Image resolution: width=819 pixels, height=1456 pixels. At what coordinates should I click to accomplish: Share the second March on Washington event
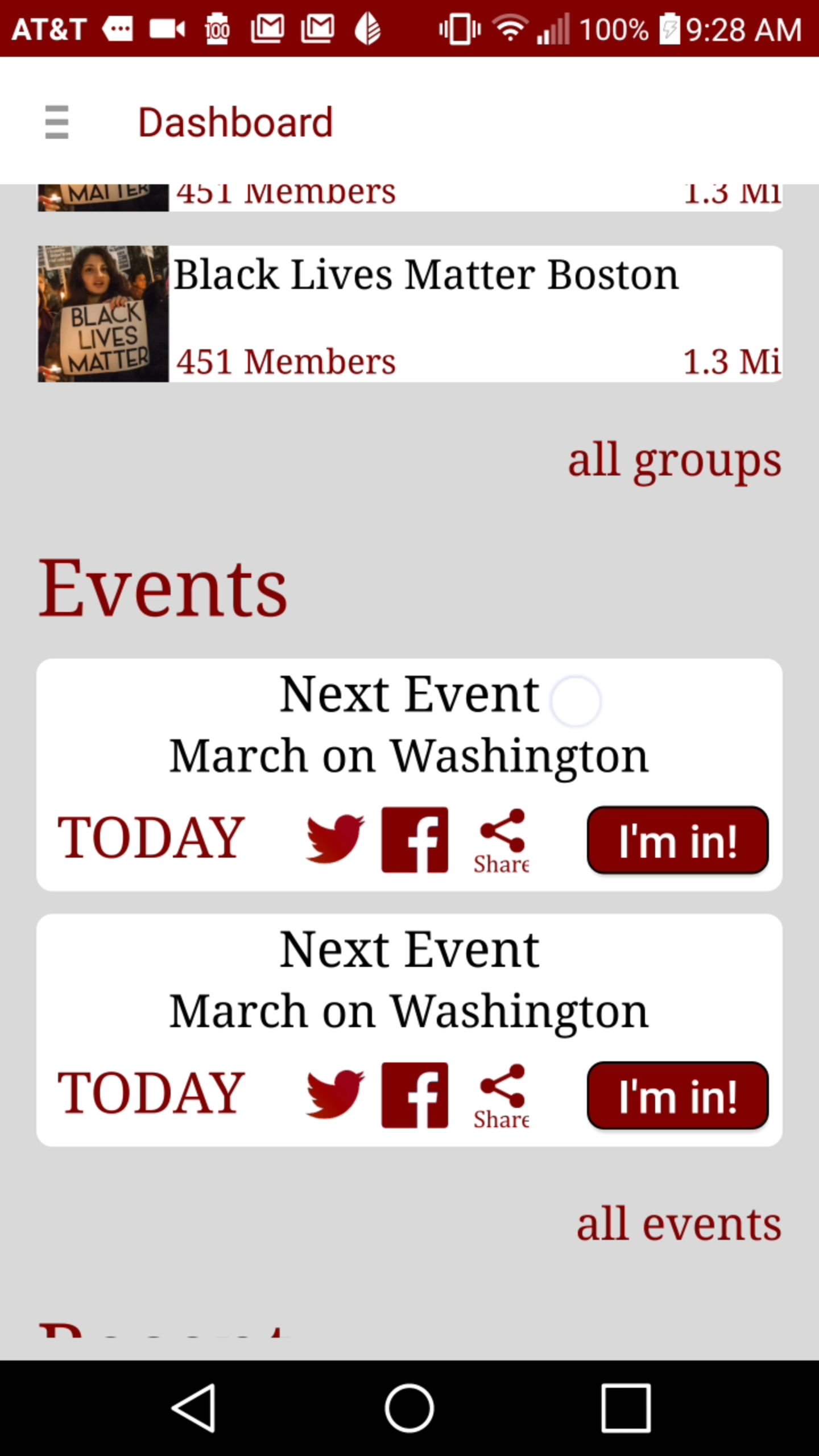(x=502, y=1097)
